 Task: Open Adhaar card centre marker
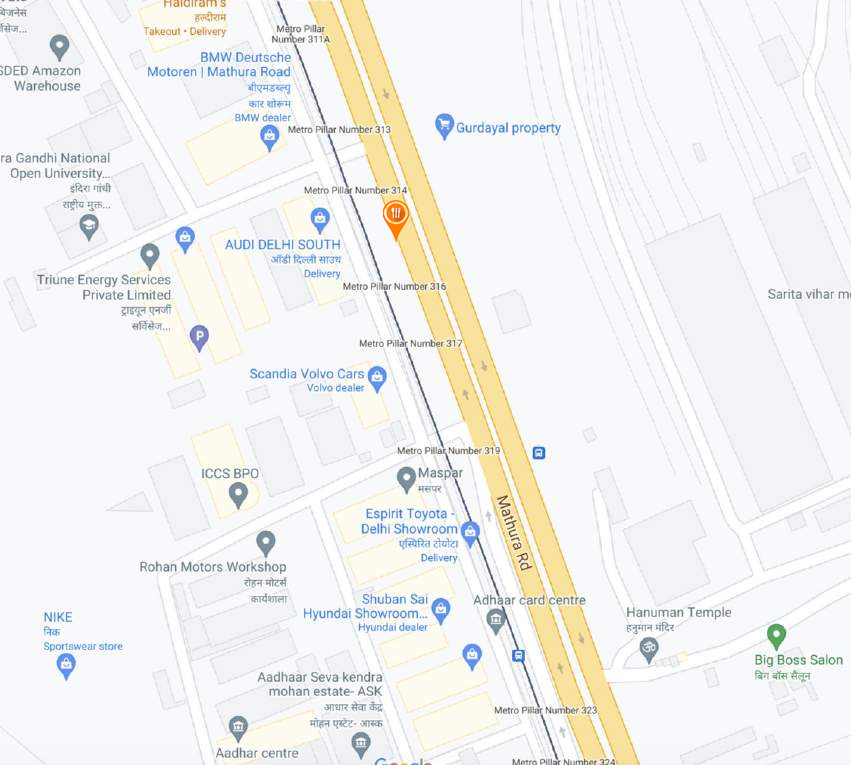(x=496, y=622)
